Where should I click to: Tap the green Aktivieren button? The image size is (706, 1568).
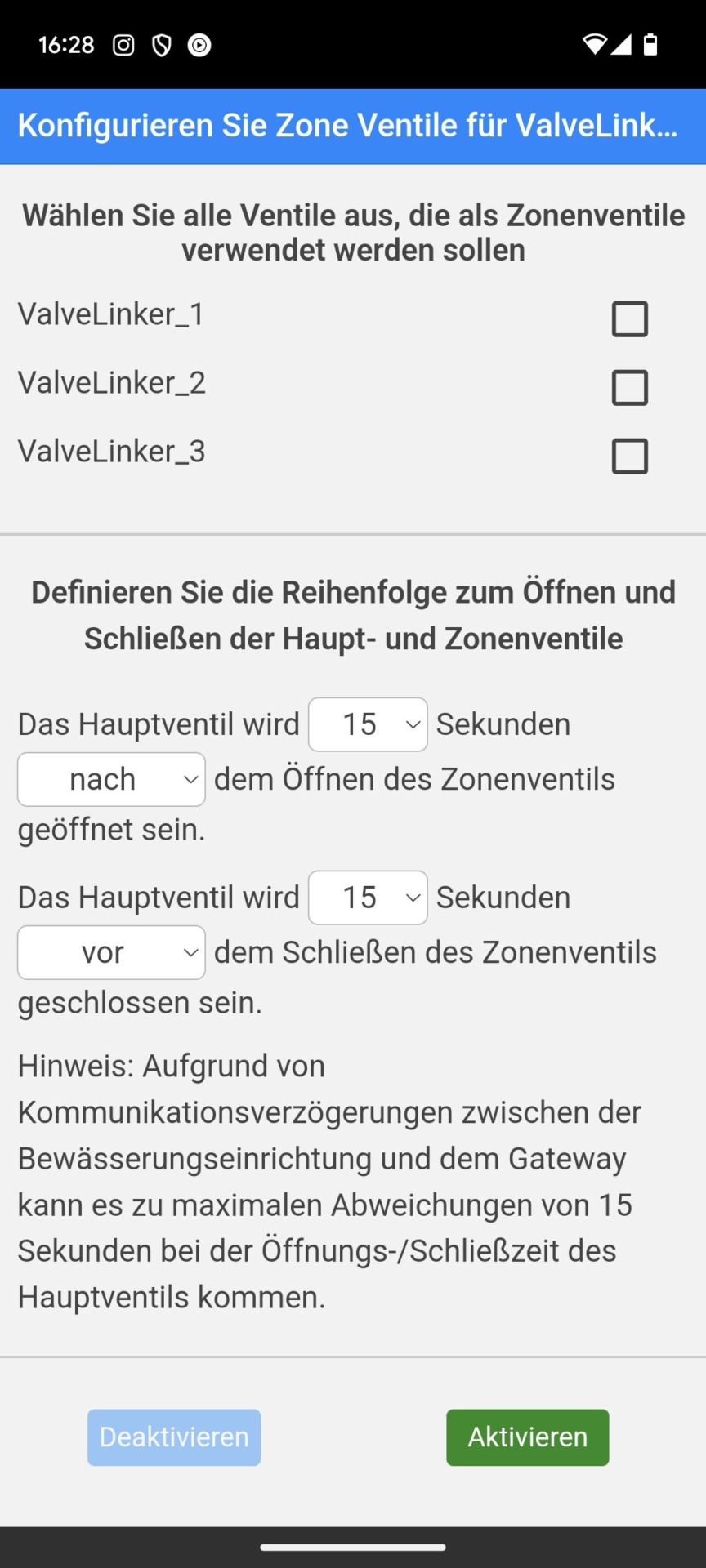coord(528,1437)
